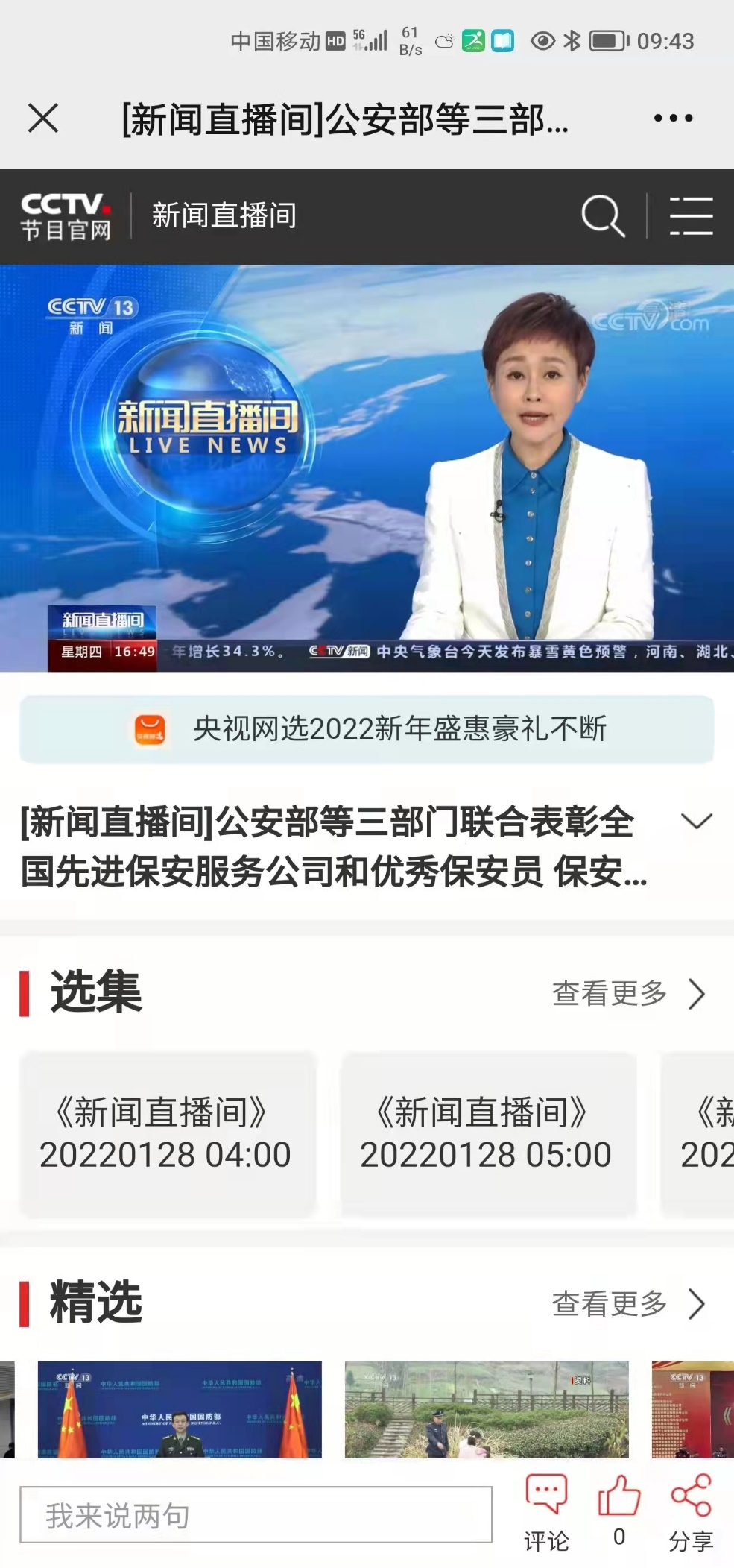Tap the 我来说两句 comment box

coord(256,1514)
